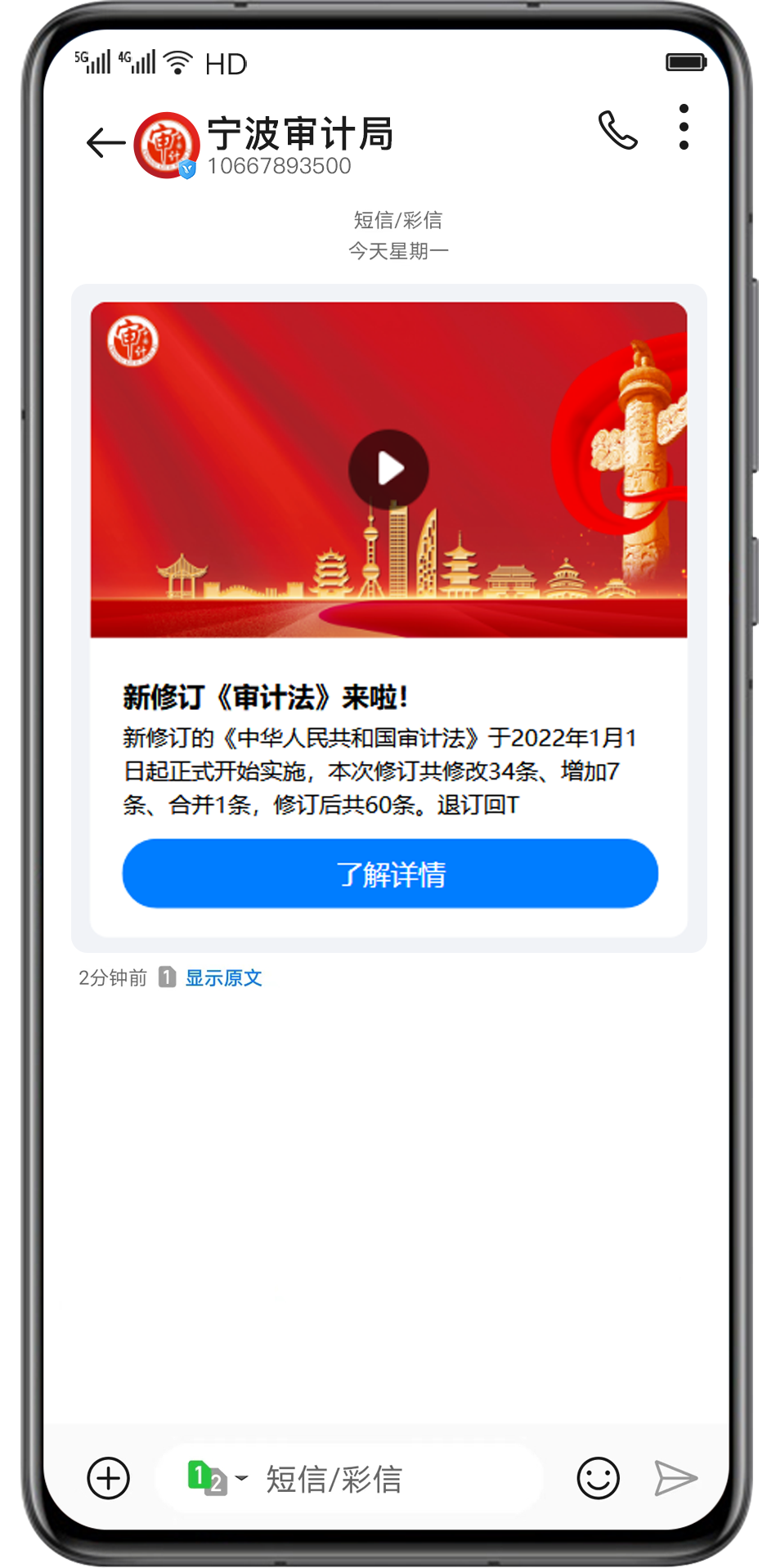Open the three-dot overflow menu
Screen dimensions: 767x1568
pyautogui.click(x=684, y=128)
